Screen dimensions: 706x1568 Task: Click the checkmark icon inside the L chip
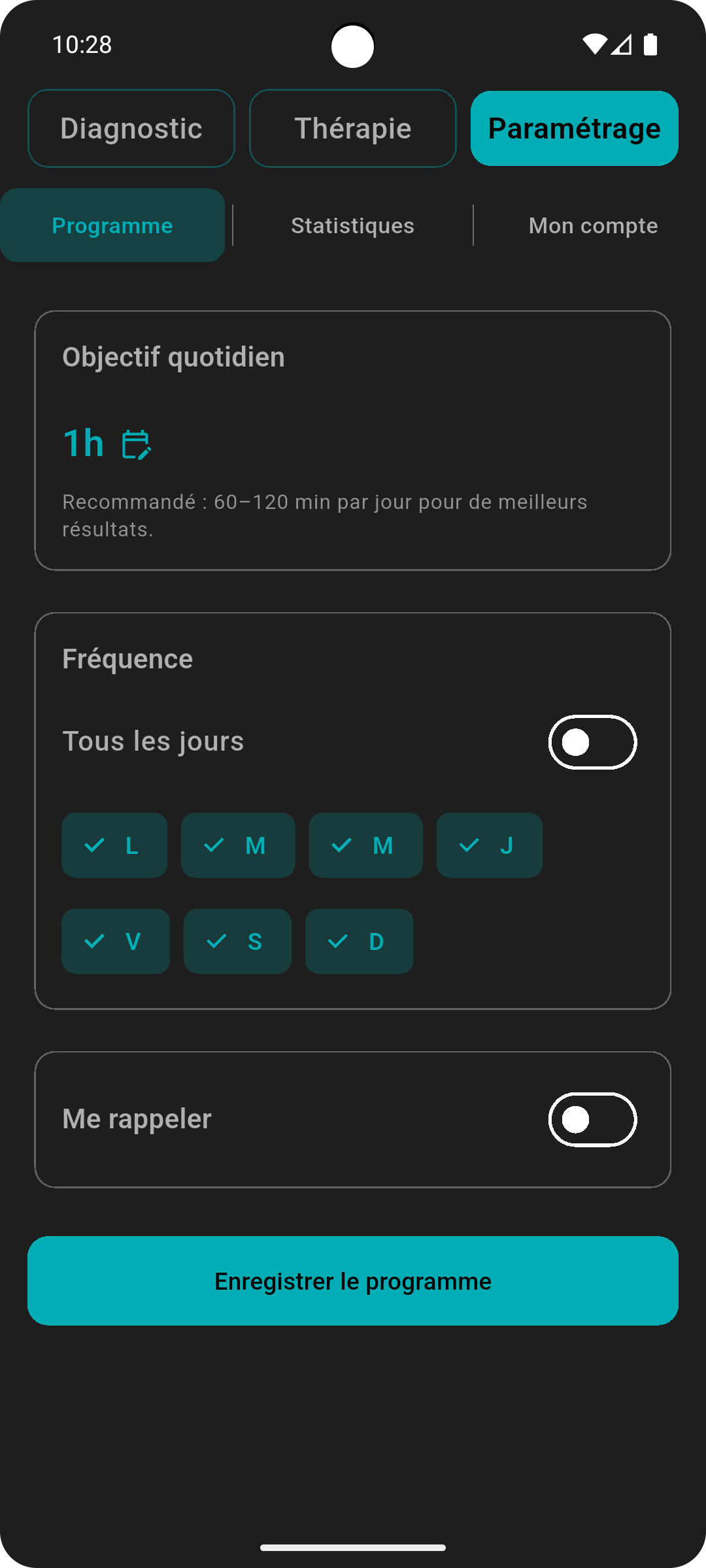[x=95, y=845]
